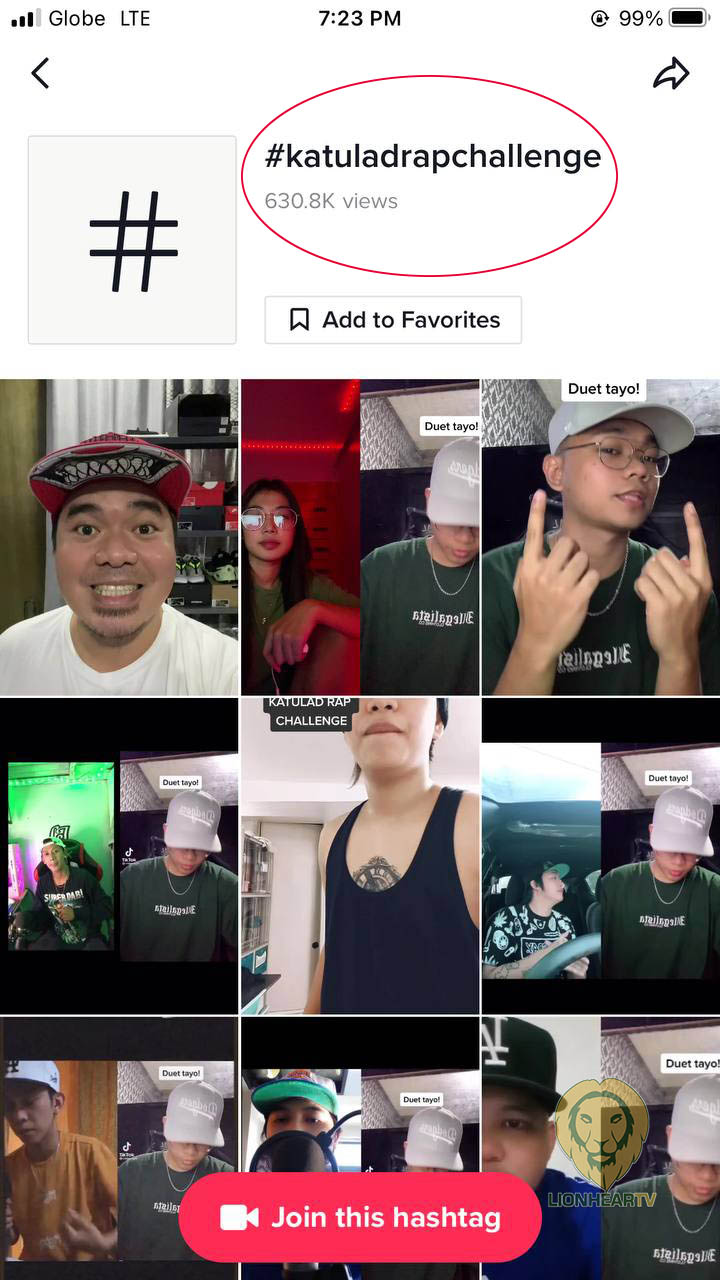
Task: Open video of man with glasses raising fingers
Action: [601, 537]
